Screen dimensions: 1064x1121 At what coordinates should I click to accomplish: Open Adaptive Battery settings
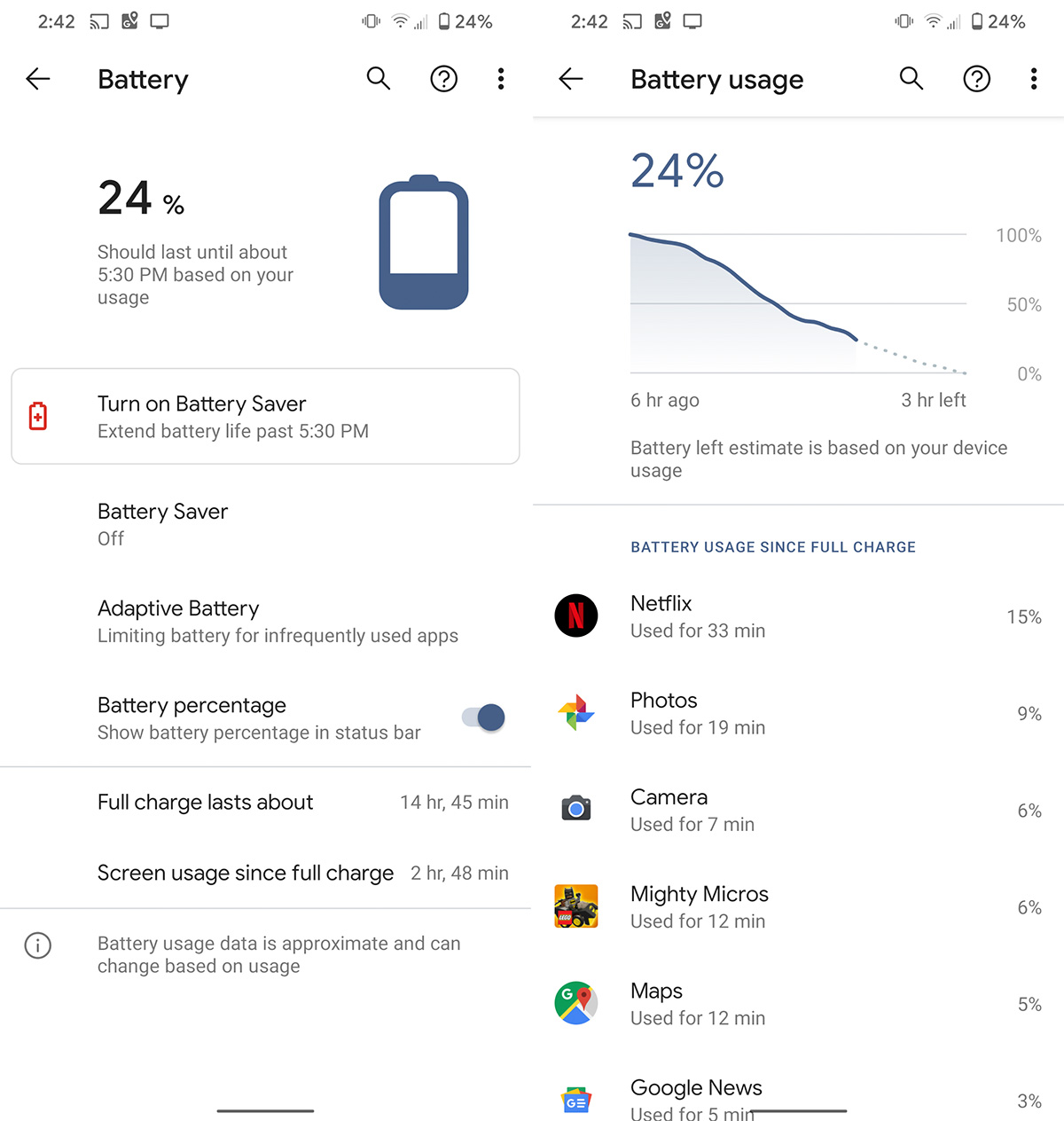[265, 621]
